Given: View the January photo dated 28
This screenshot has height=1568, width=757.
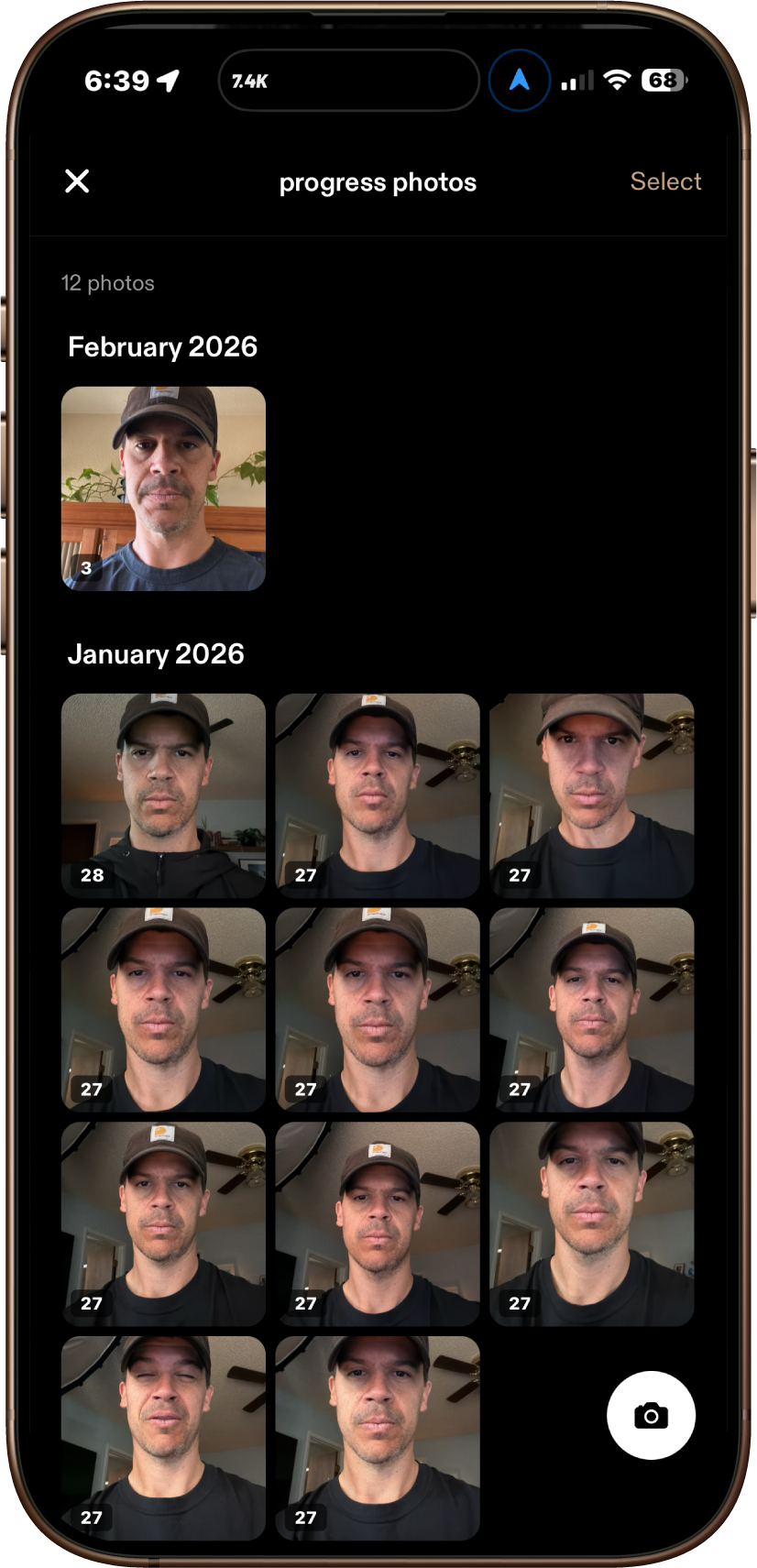Looking at the screenshot, I should pos(163,795).
